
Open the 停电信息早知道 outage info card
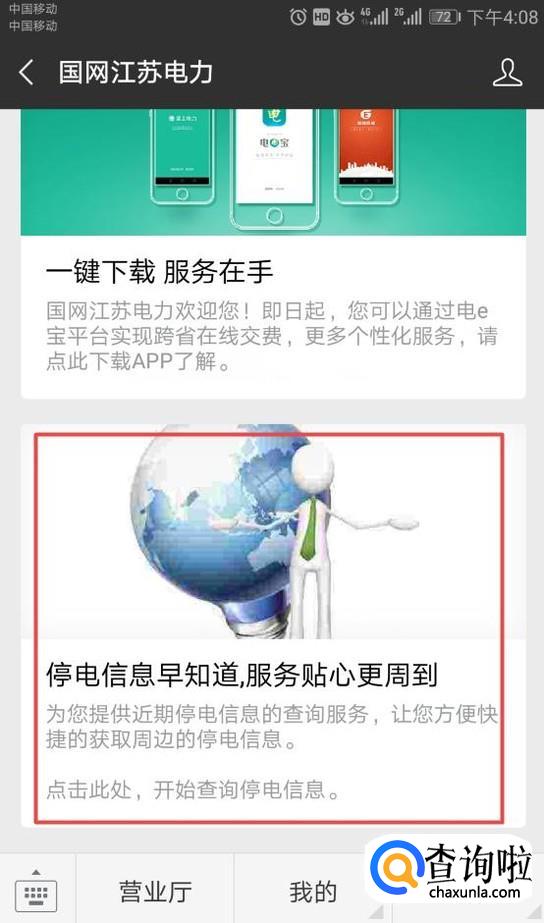pyautogui.click(x=273, y=625)
